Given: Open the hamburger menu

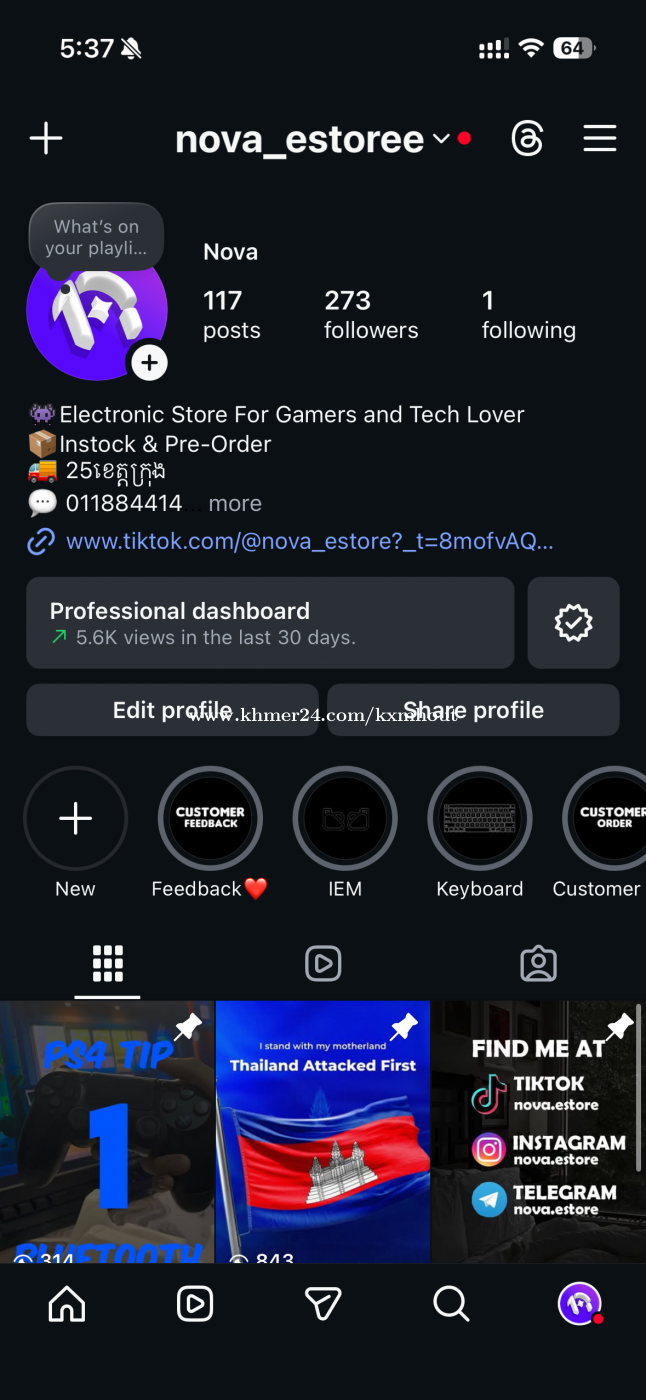Looking at the screenshot, I should click(x=599, y=138).
